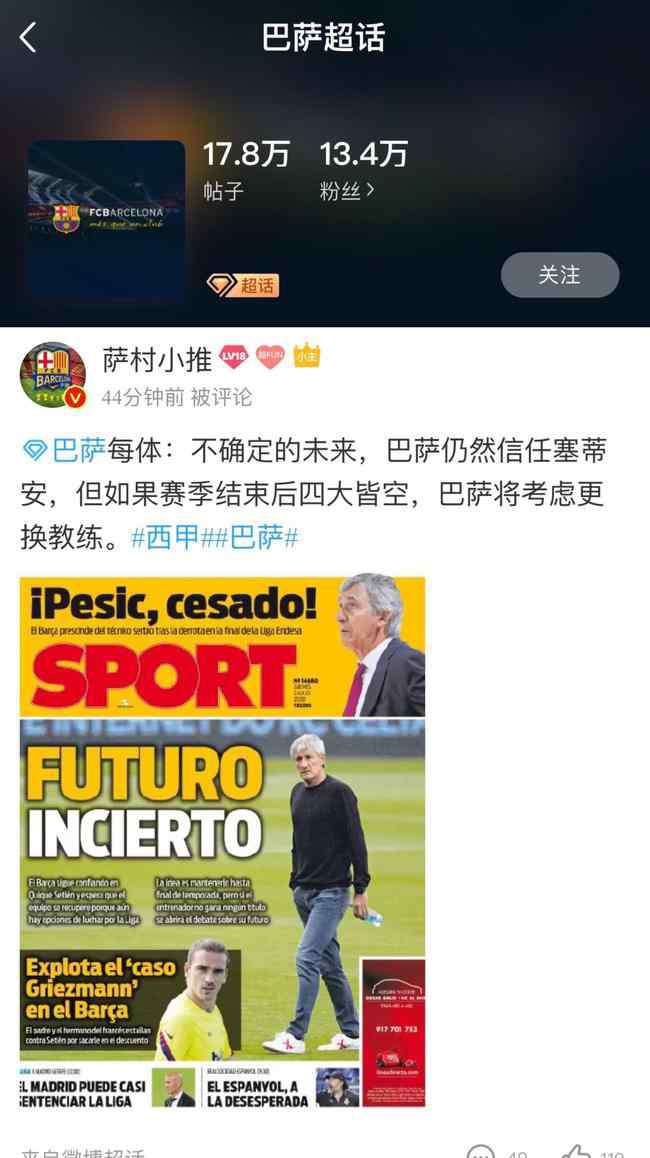Screen dimensions: 650x1158
Task: Open the 13.4万 粉丝 followers list
Action: 363,171
